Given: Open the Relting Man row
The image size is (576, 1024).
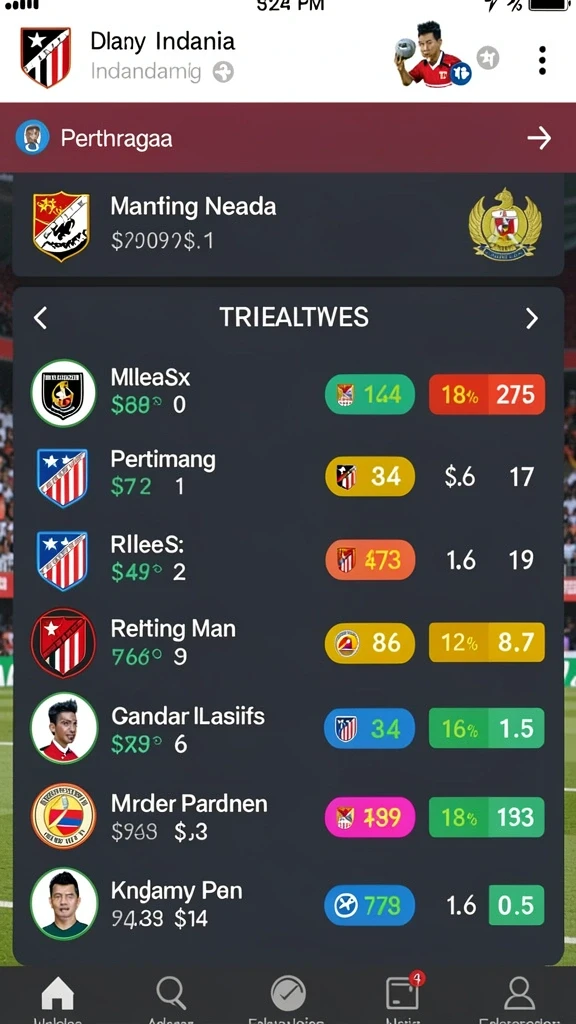Looking at the screenshot, I should pos(288,643).
